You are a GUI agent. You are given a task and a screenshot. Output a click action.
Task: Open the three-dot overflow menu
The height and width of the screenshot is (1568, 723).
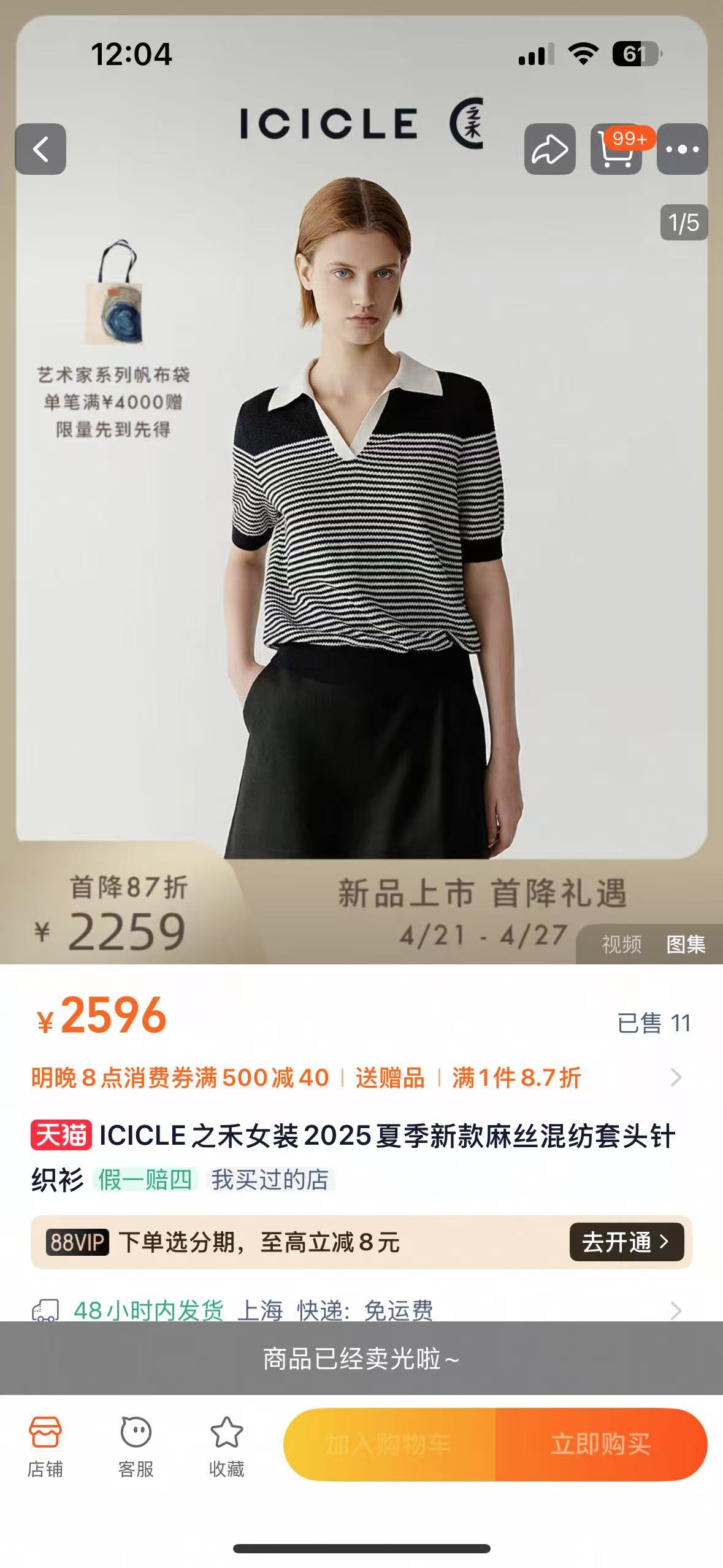pyautogui.click(x=682, y=149)
